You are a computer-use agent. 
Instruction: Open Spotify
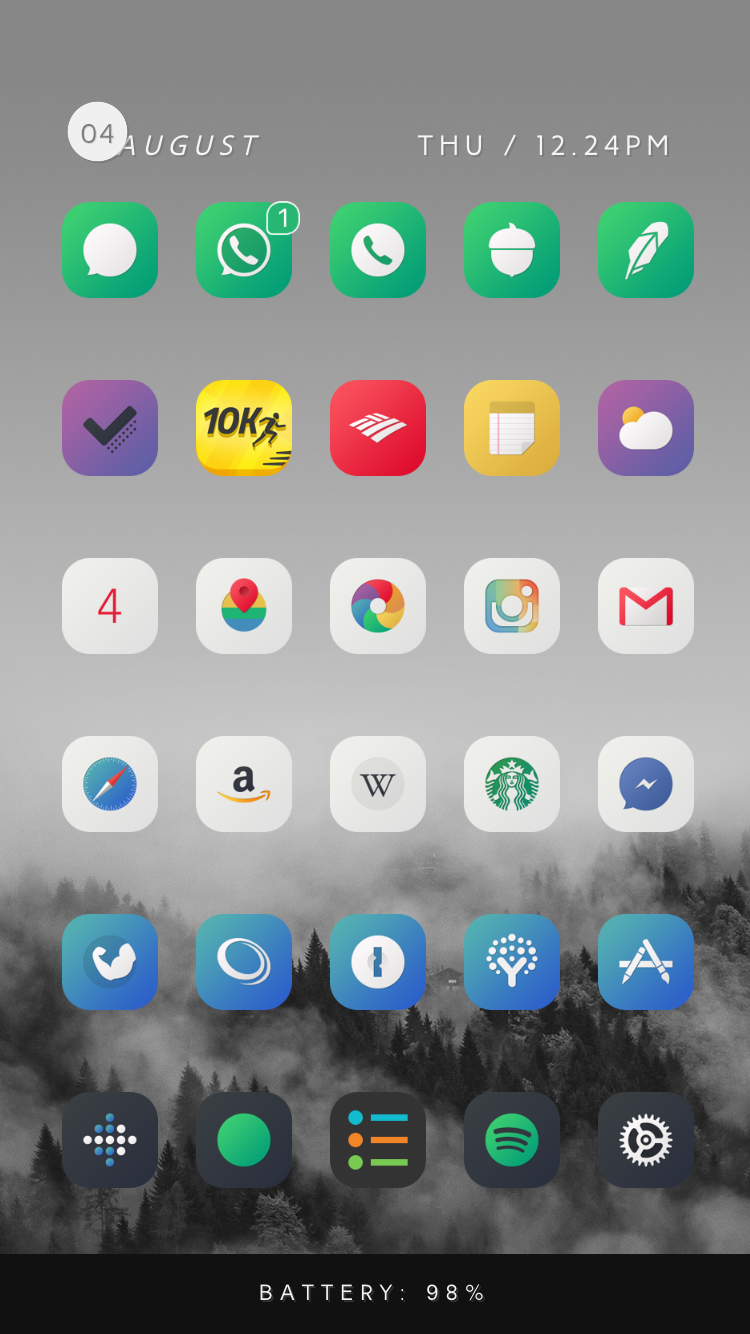[512, 1140]
